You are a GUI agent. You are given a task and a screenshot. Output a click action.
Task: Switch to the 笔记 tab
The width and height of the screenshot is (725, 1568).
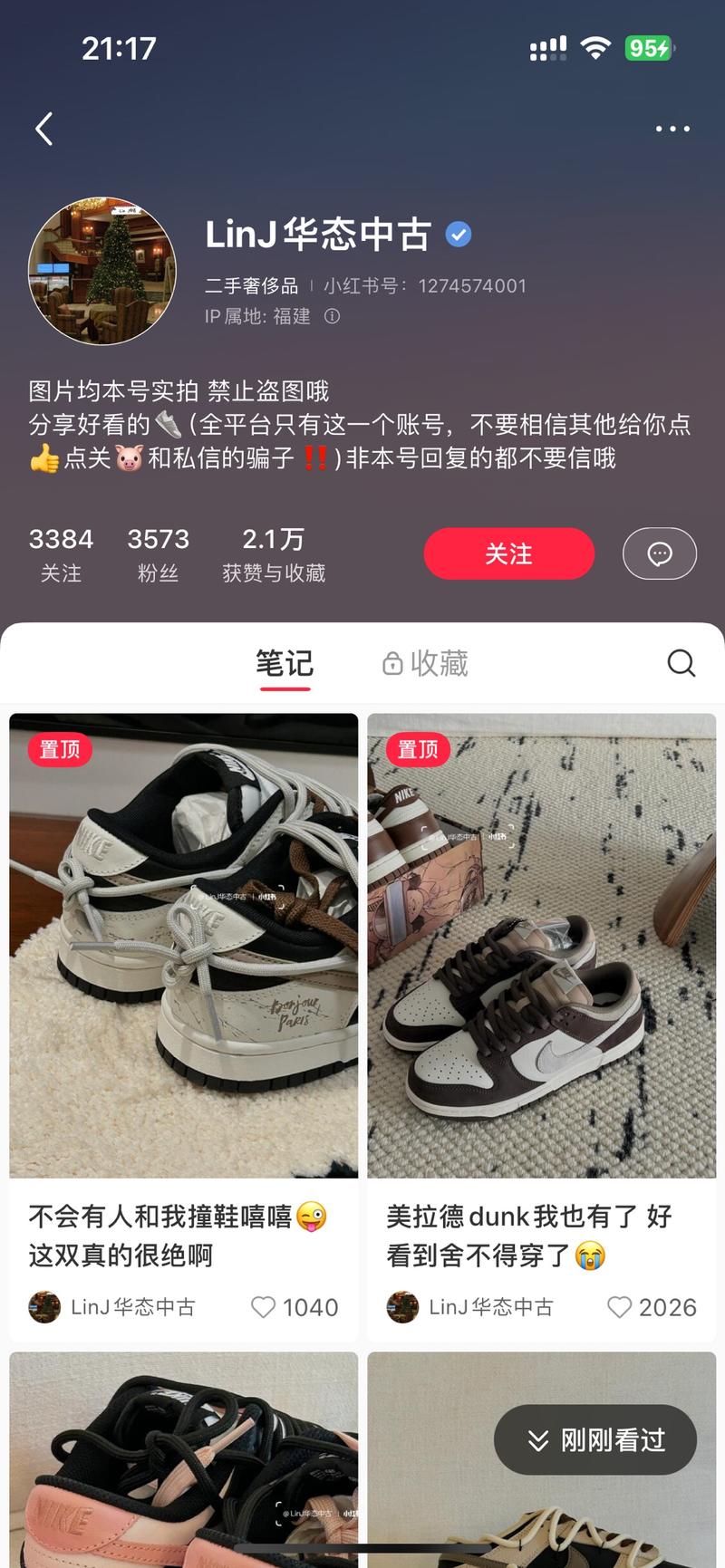[x=284, y=664]
